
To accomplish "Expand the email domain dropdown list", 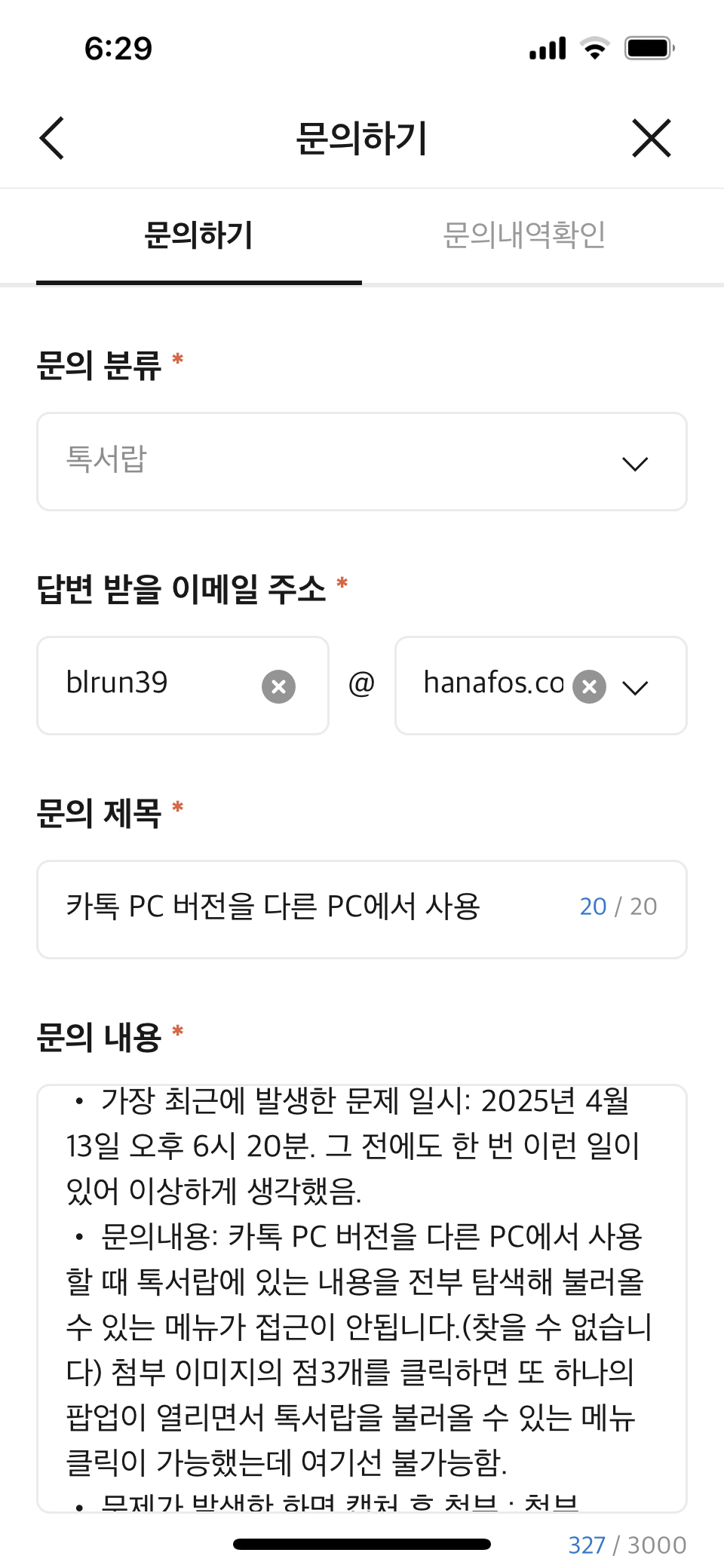I will [635, 687].
